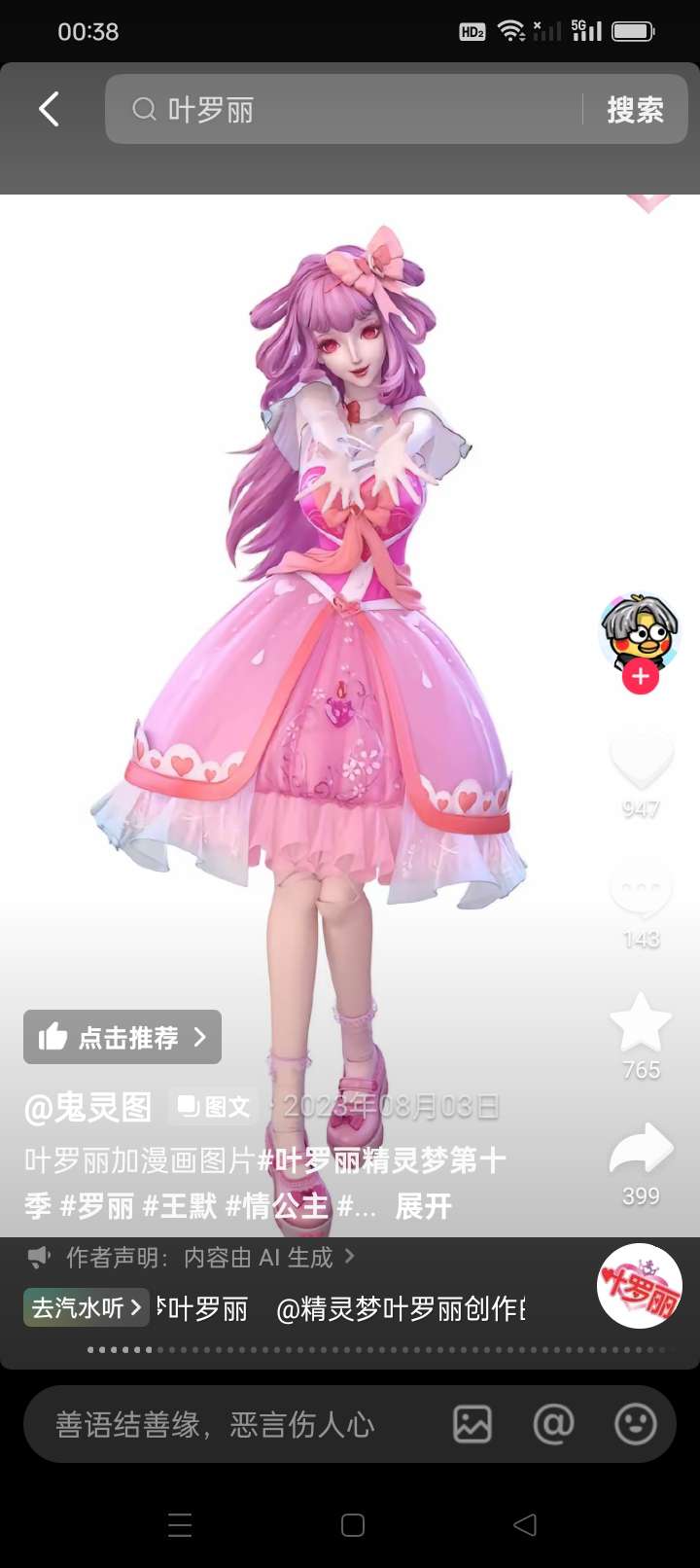
Task: Tap the system home button
Action: pyautogui.click(x=353, y=1525)
